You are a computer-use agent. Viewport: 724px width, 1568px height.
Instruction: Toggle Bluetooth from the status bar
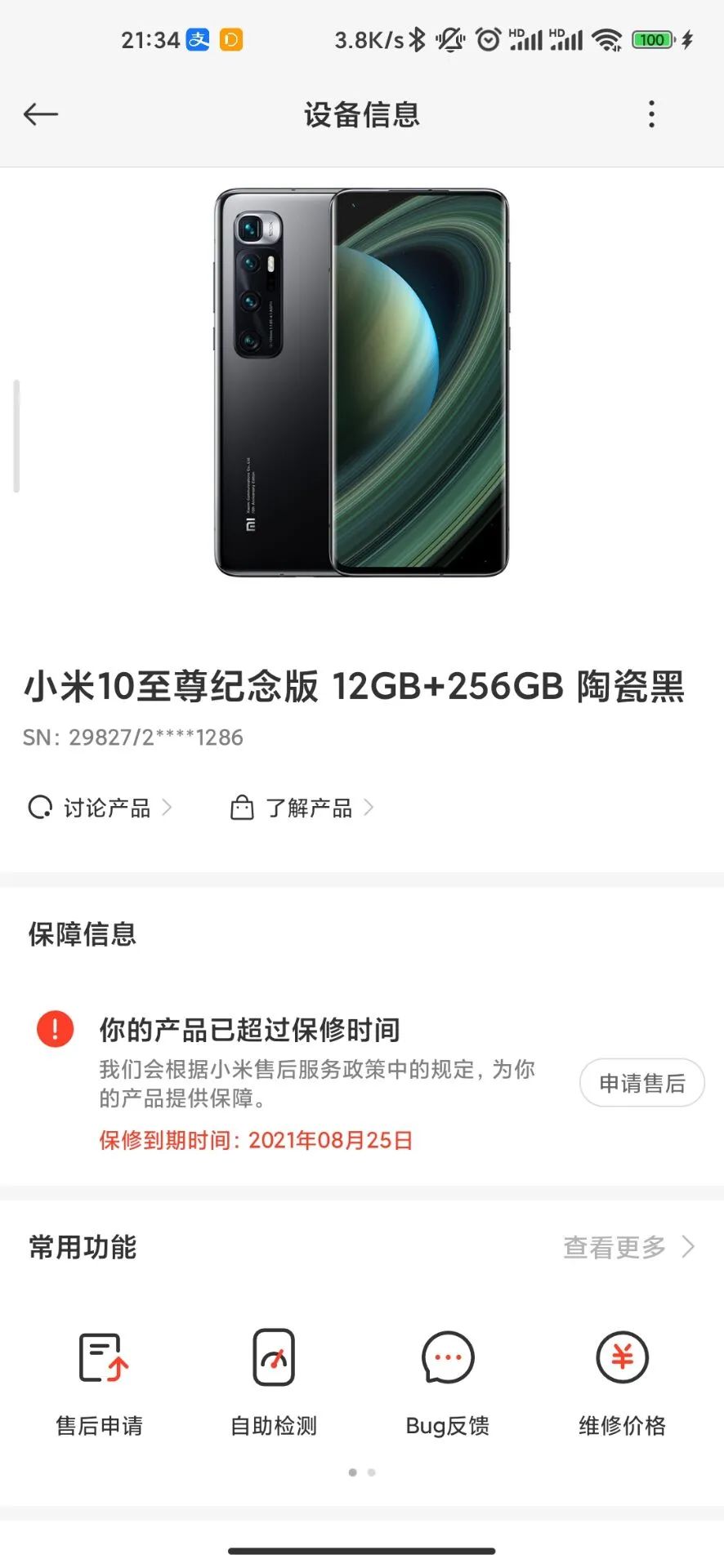coord(417,38)
